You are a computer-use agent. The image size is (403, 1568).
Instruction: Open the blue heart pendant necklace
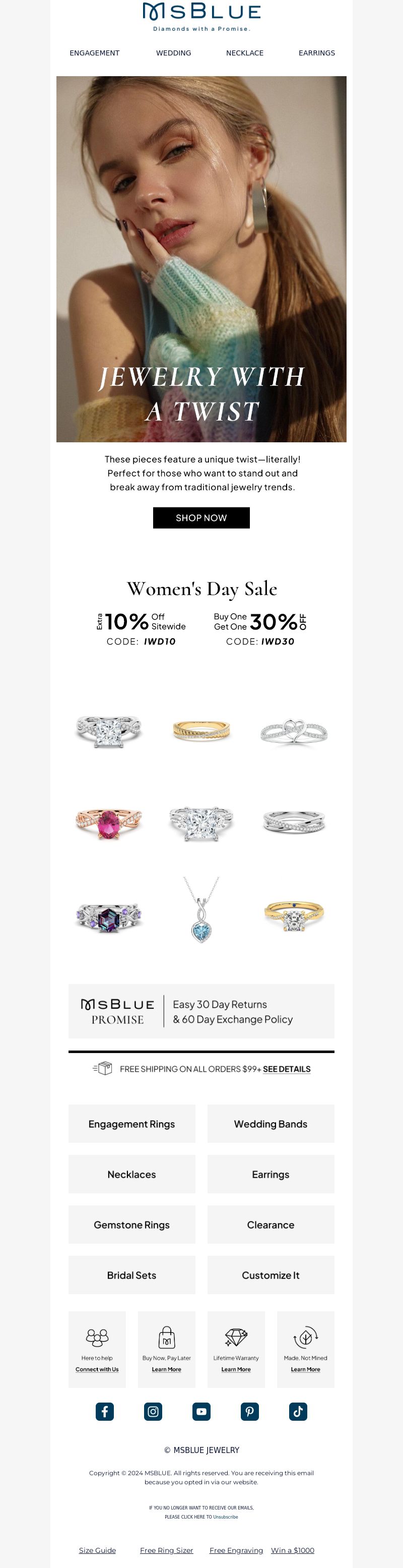pyautogui.click(x=201, y=911)
